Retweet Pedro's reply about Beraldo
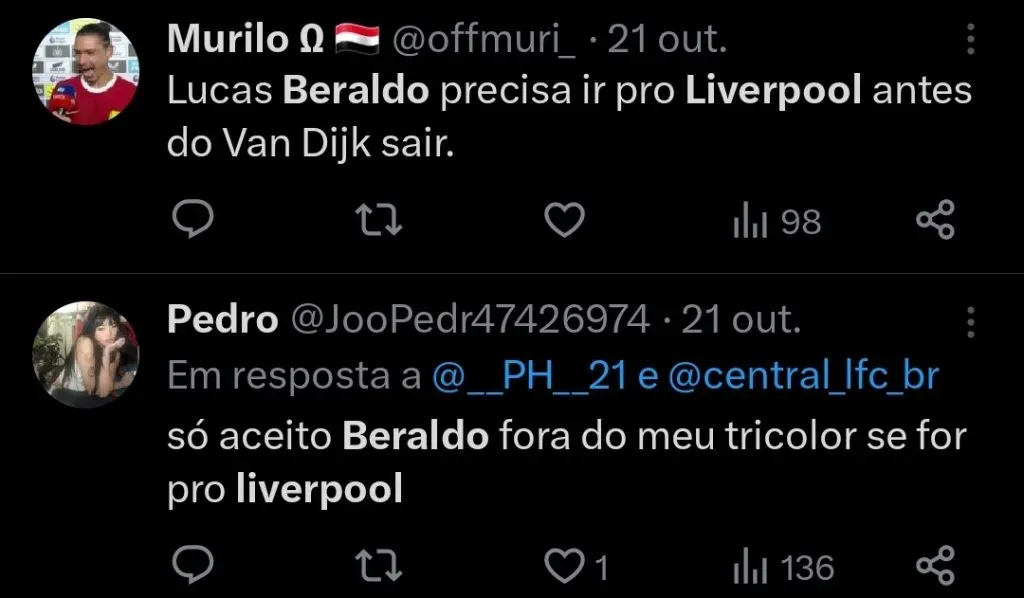 [x=380, y=566]
